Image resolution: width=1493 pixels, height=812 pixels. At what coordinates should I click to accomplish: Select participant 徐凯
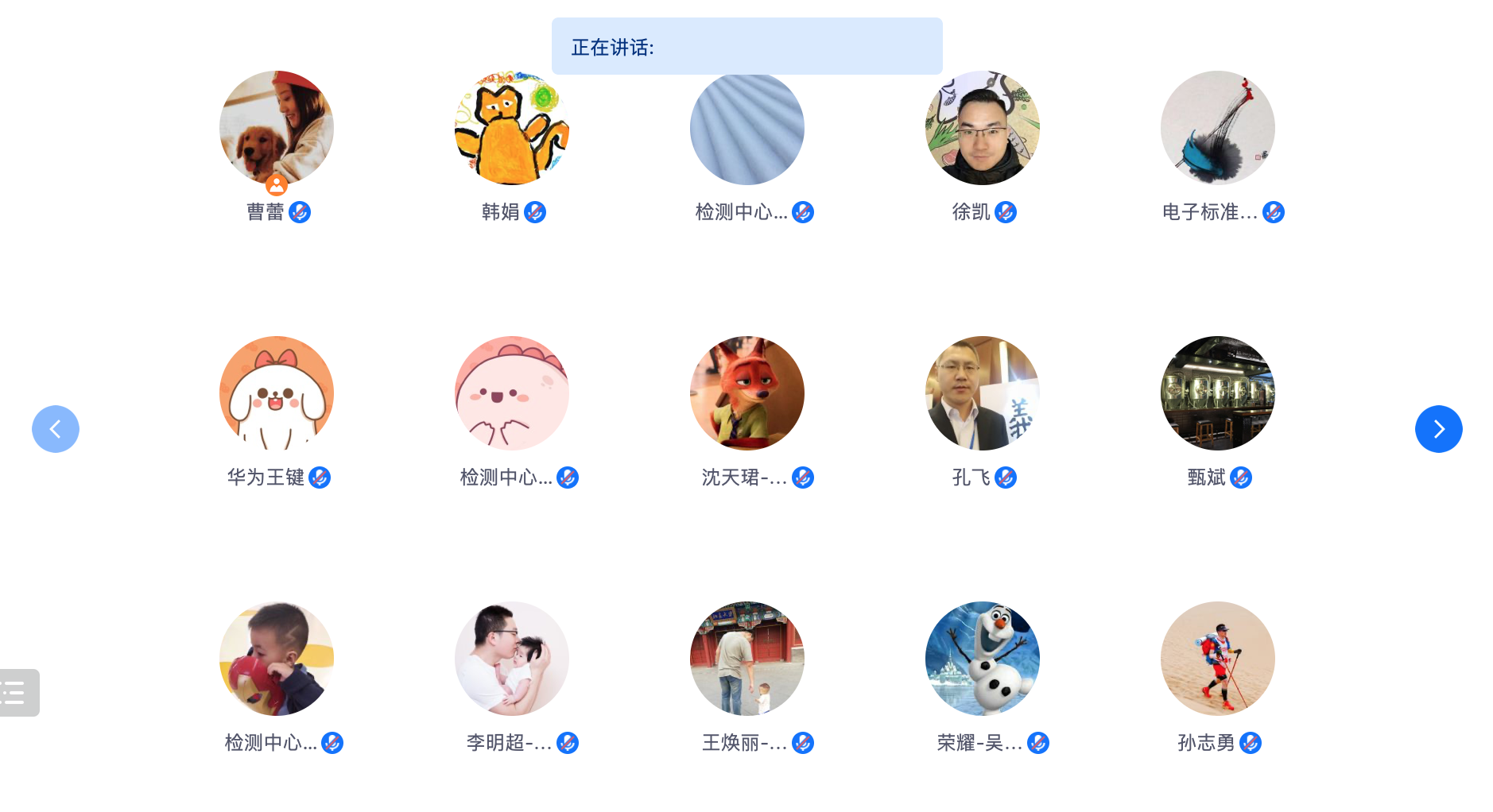(x=983, y=129)
